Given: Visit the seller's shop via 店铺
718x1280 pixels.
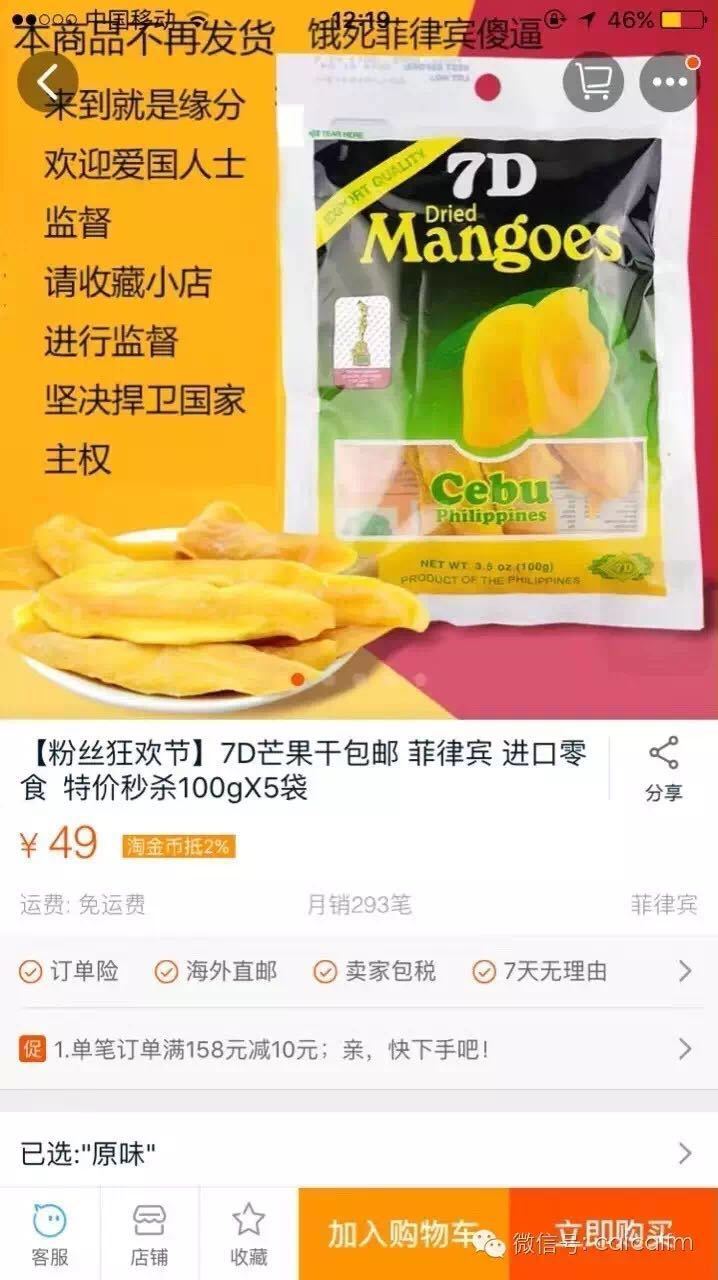Looking at the screenshot, I should coord(149,1234).
